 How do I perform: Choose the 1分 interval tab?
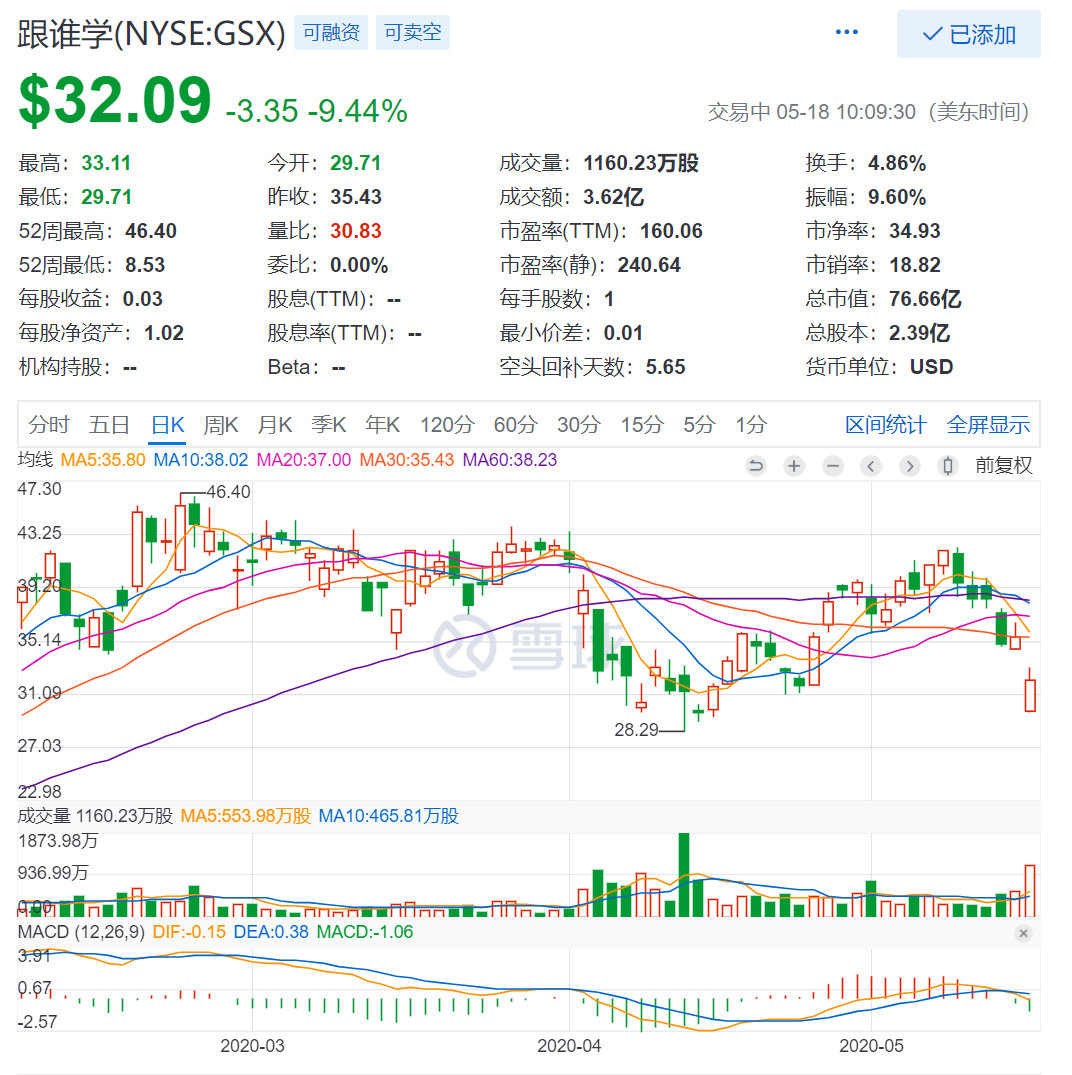click(751, 425)
